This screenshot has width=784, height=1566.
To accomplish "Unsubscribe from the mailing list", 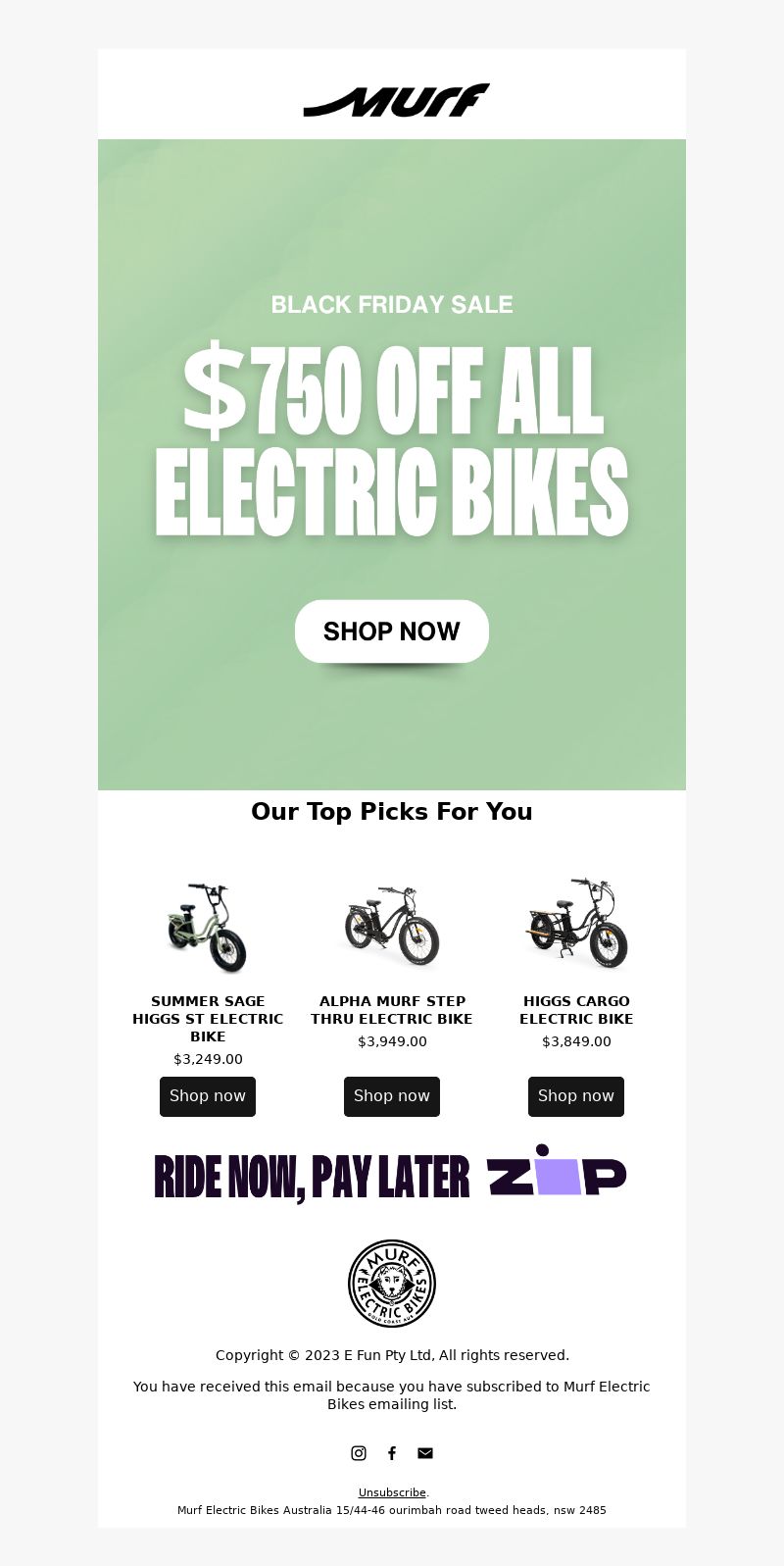I will click(x=392, y=1492).
